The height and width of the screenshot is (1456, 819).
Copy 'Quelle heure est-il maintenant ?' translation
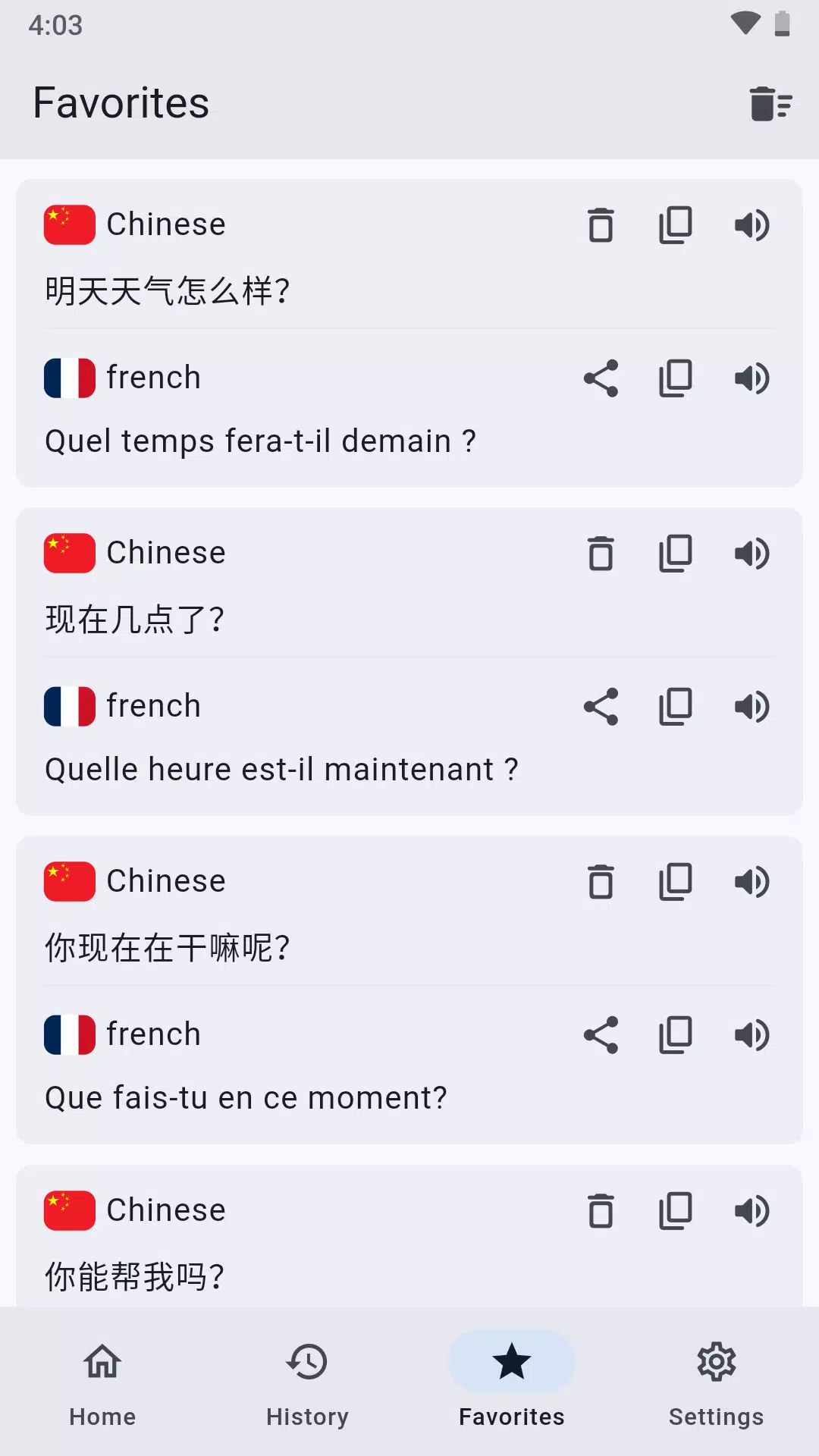click(675, 705)
